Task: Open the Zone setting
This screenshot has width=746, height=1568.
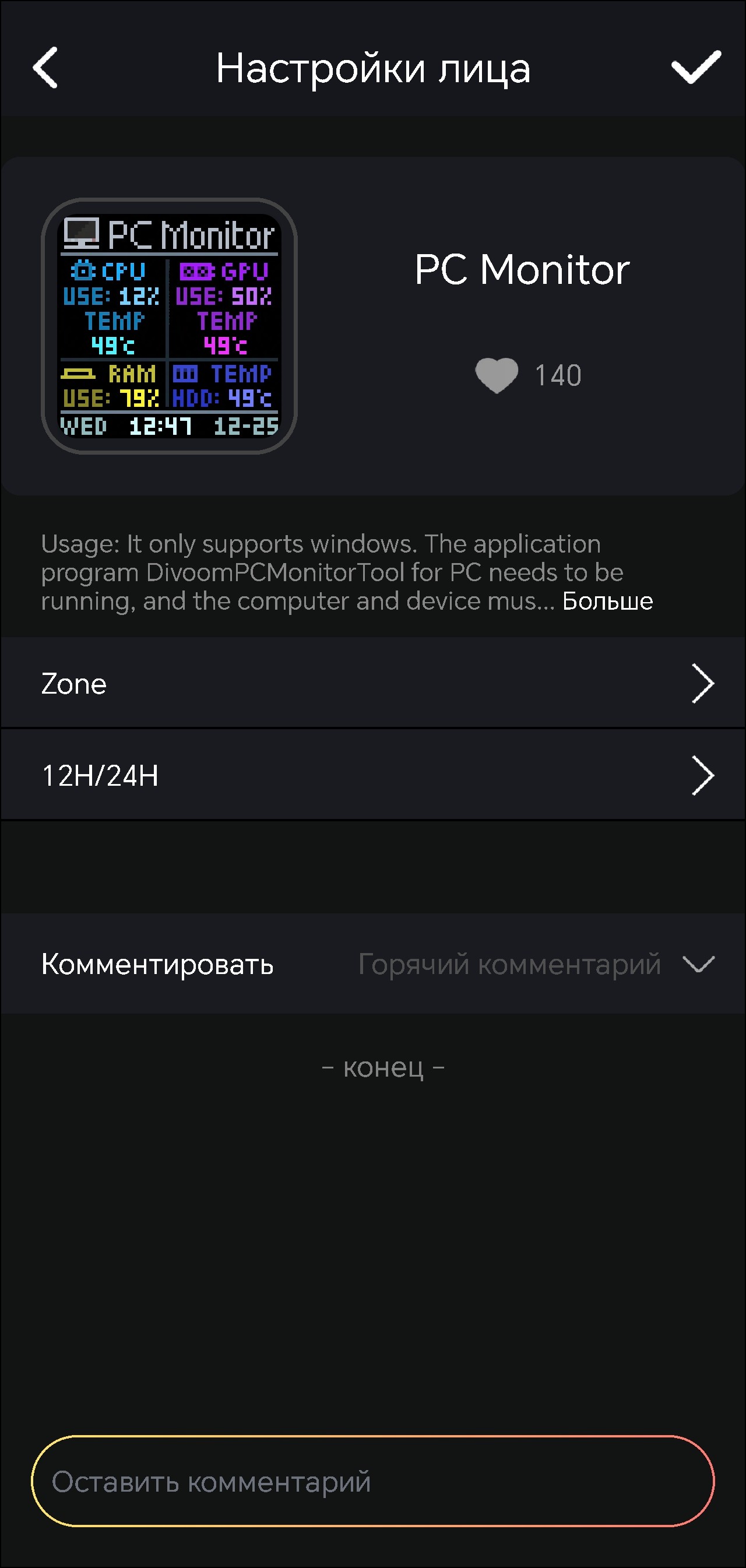Action: point(372,684)
